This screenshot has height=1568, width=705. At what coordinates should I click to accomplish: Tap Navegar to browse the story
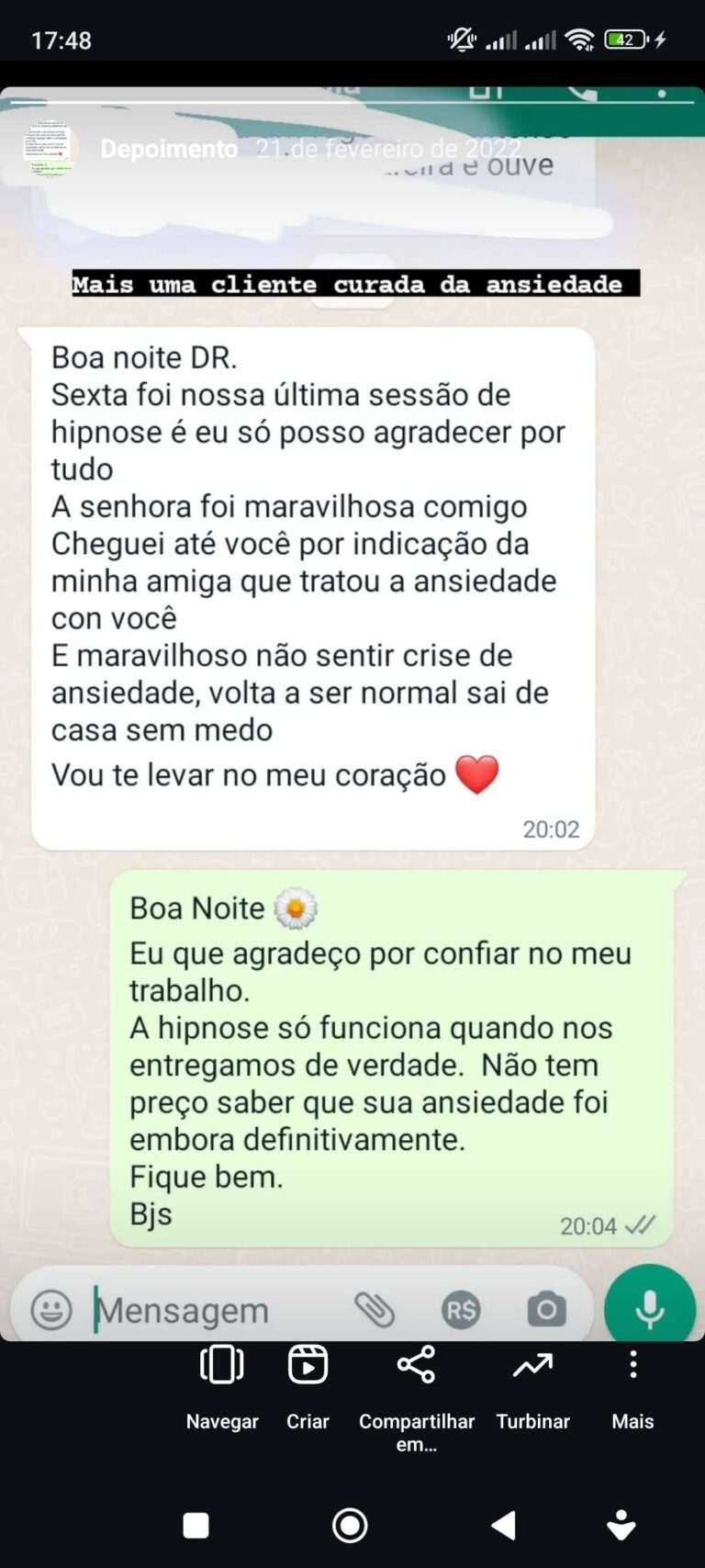coord(222,1385)
